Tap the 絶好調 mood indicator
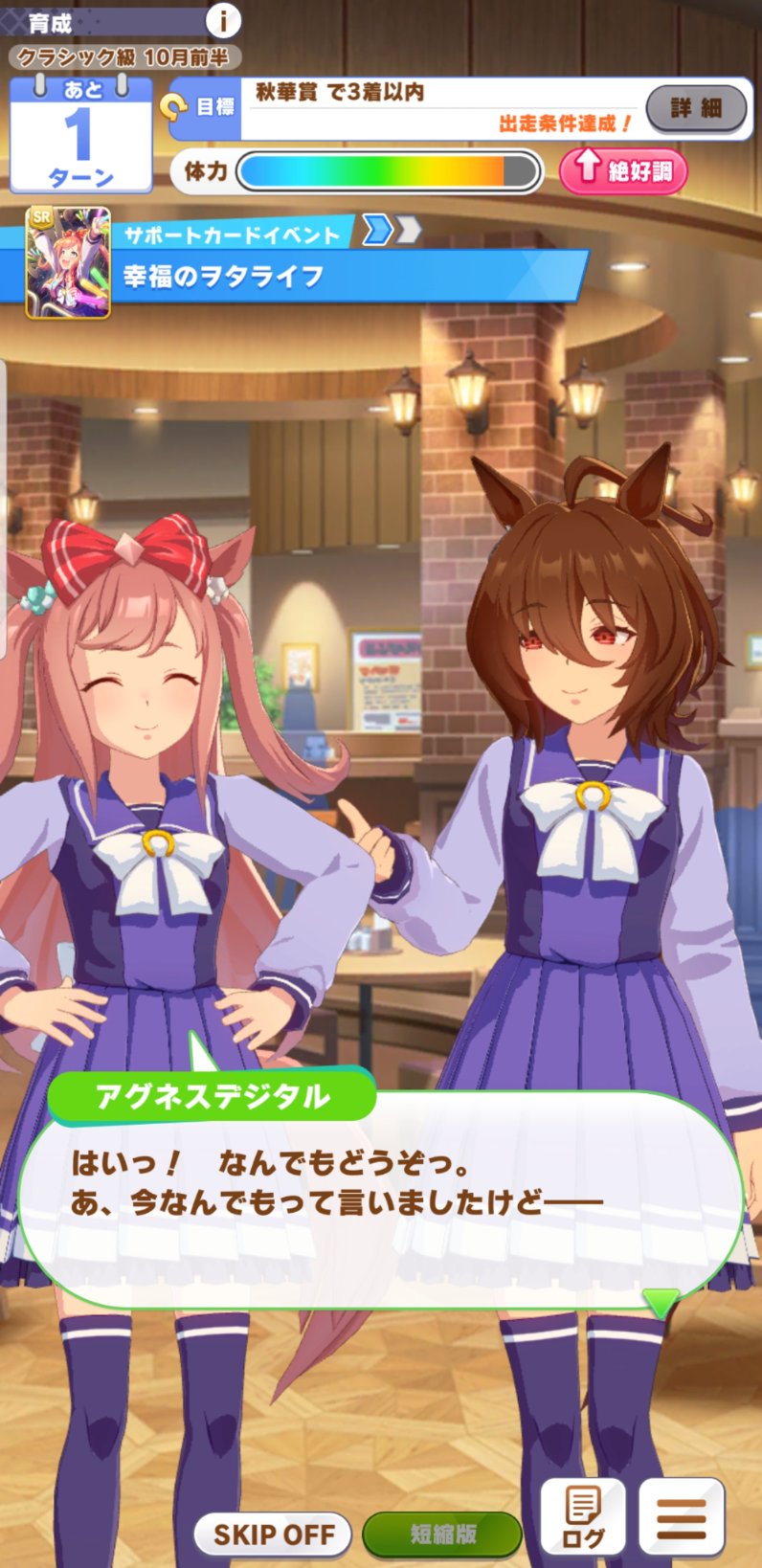The height and width of the screenshot is (1568, 762). (x=623, y=171)
